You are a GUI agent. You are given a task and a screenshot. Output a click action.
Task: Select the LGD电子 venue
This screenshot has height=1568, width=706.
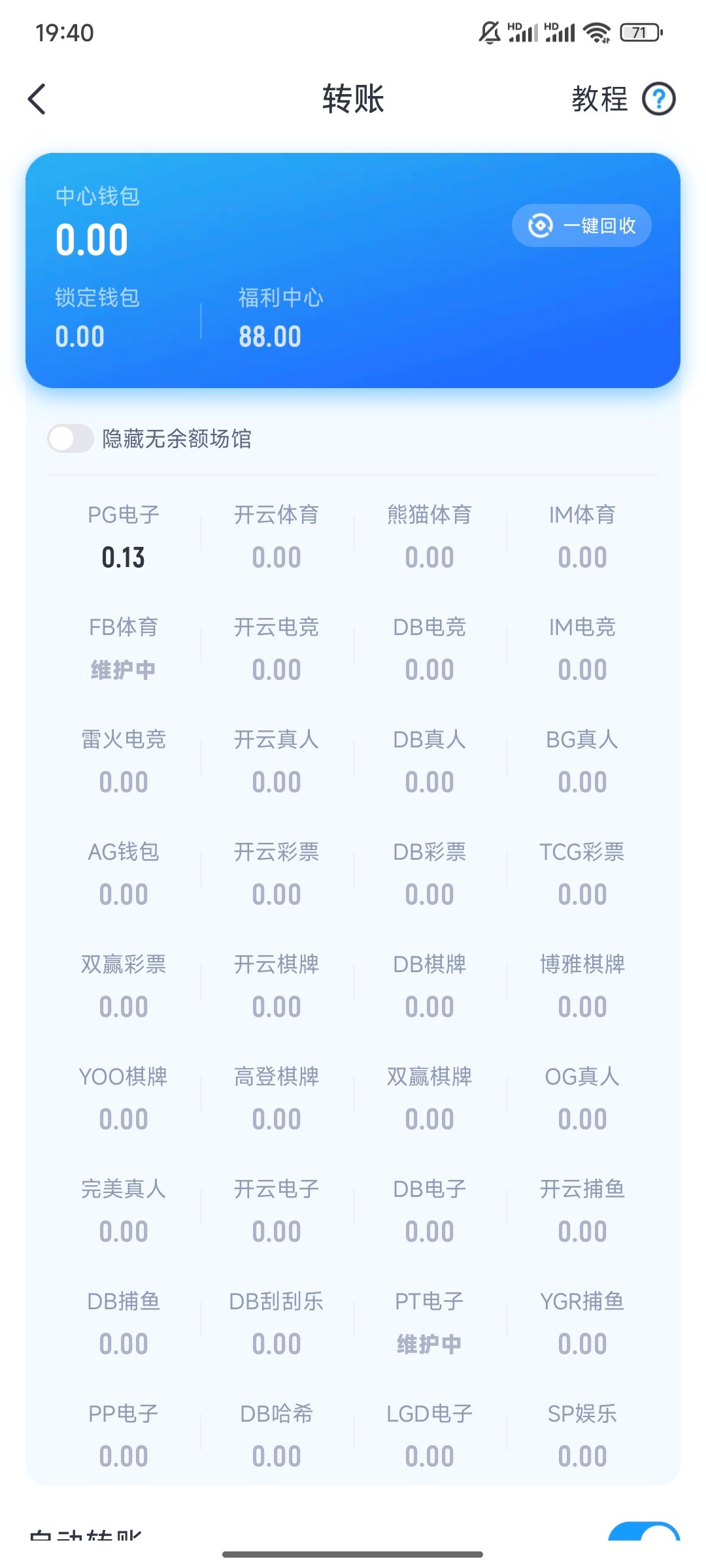(429, 1435)
